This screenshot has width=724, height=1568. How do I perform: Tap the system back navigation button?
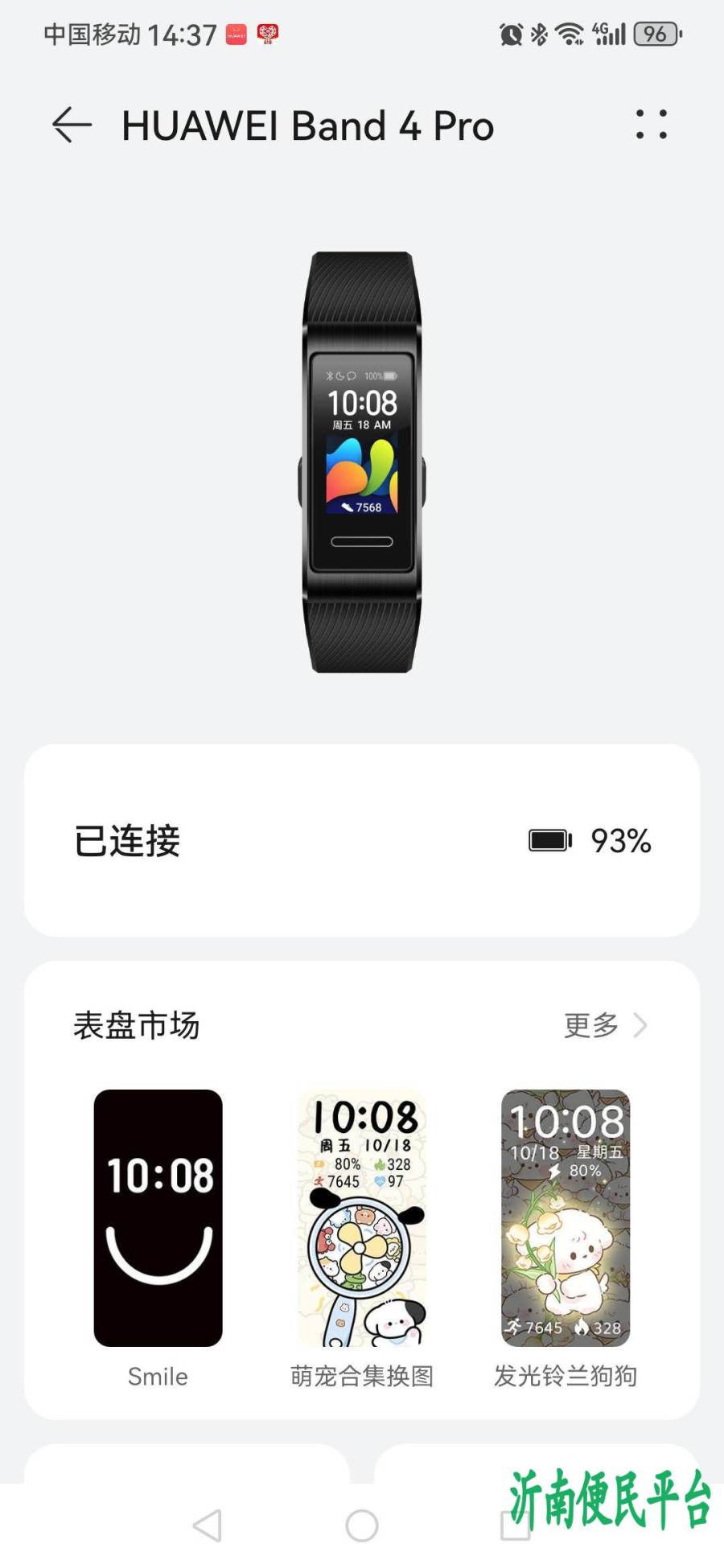(208, 1525)
